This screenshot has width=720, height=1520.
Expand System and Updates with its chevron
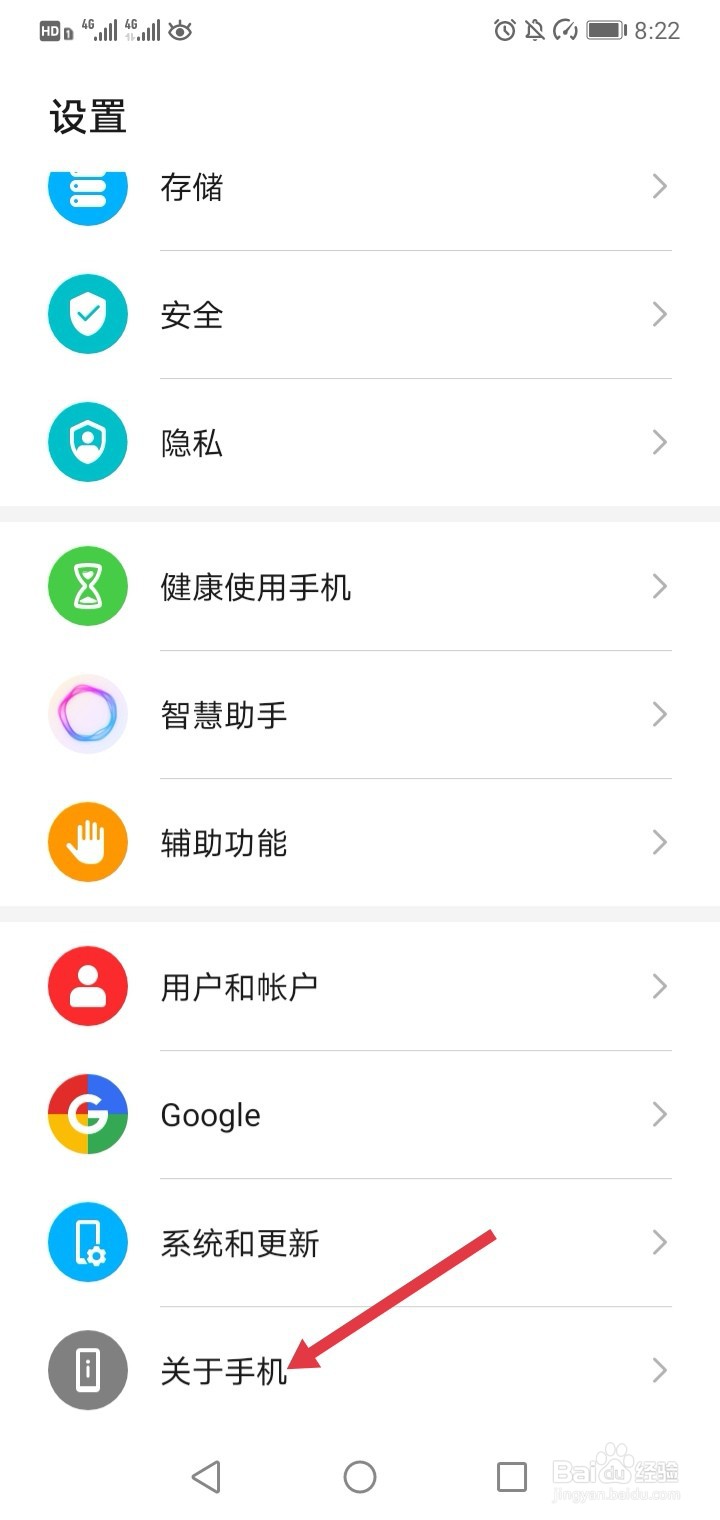[x=660, y=1242]
